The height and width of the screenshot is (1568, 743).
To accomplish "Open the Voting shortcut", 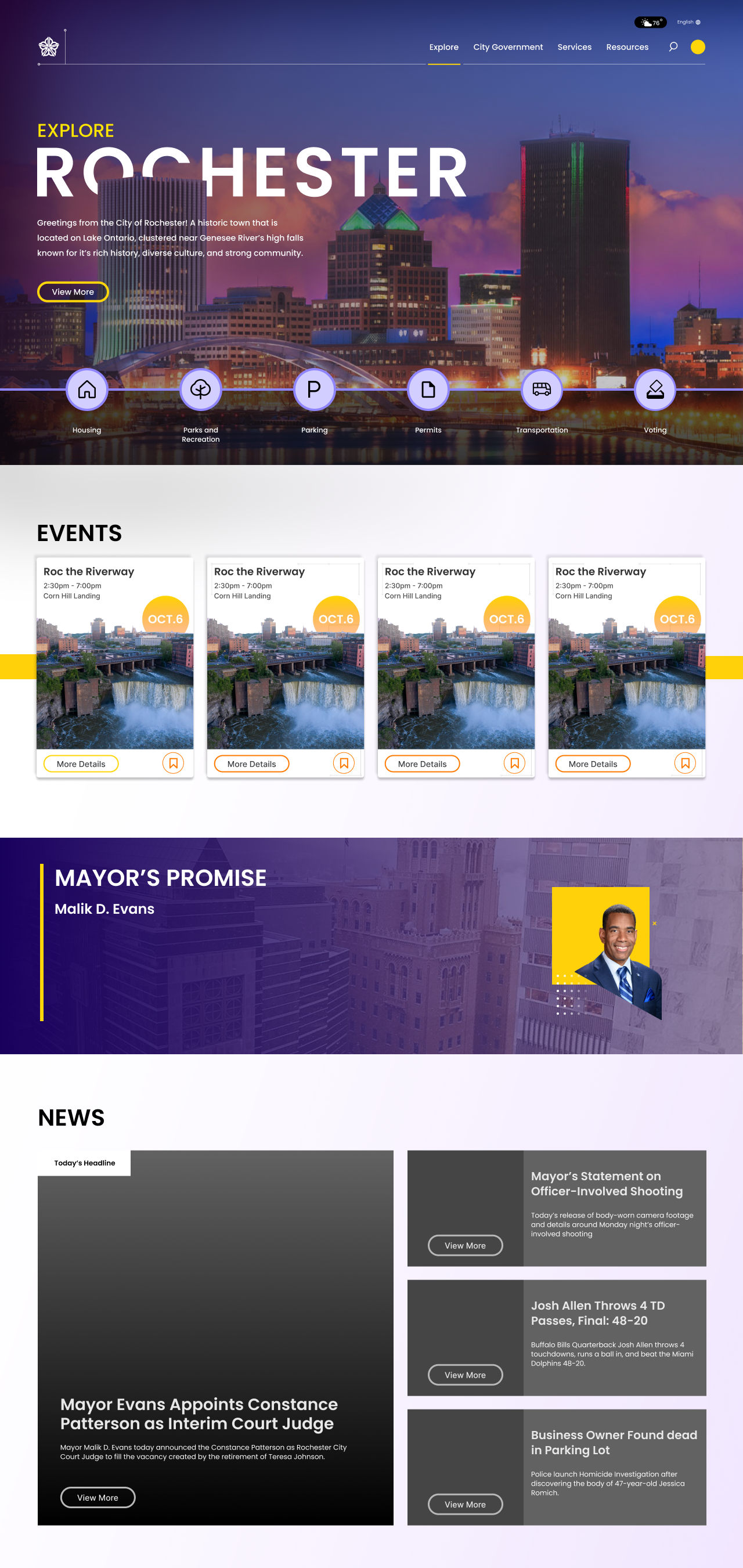I will point(655,389).
